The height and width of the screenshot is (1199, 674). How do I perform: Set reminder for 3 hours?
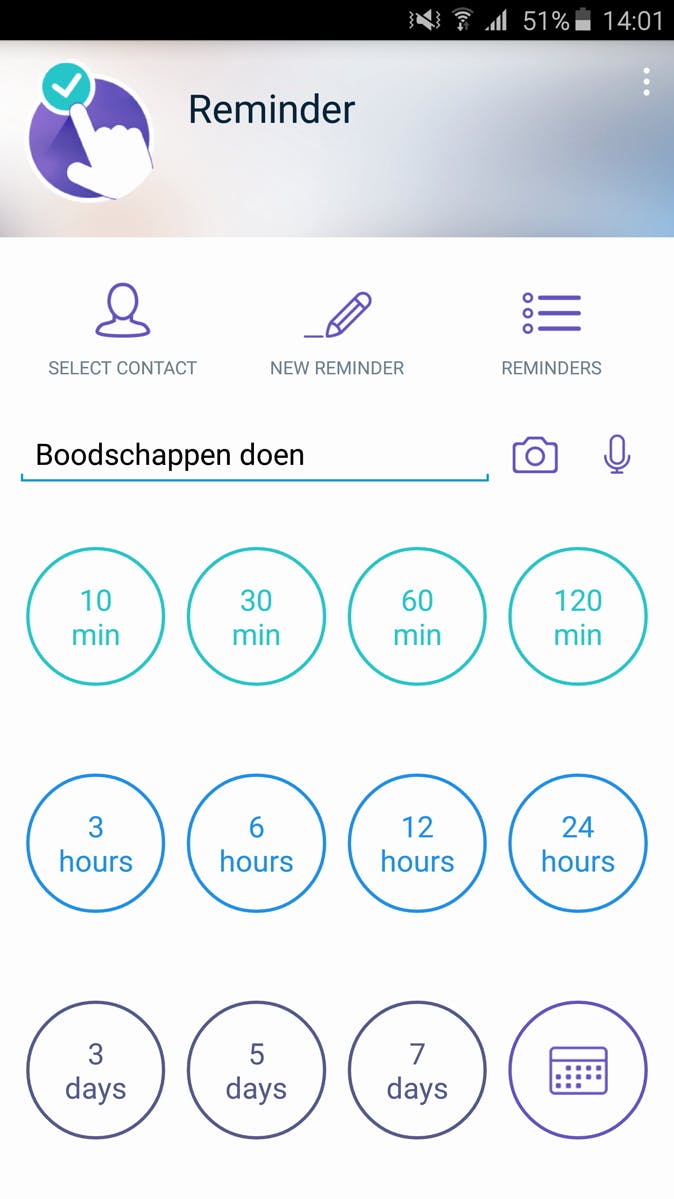coord(96,843)
